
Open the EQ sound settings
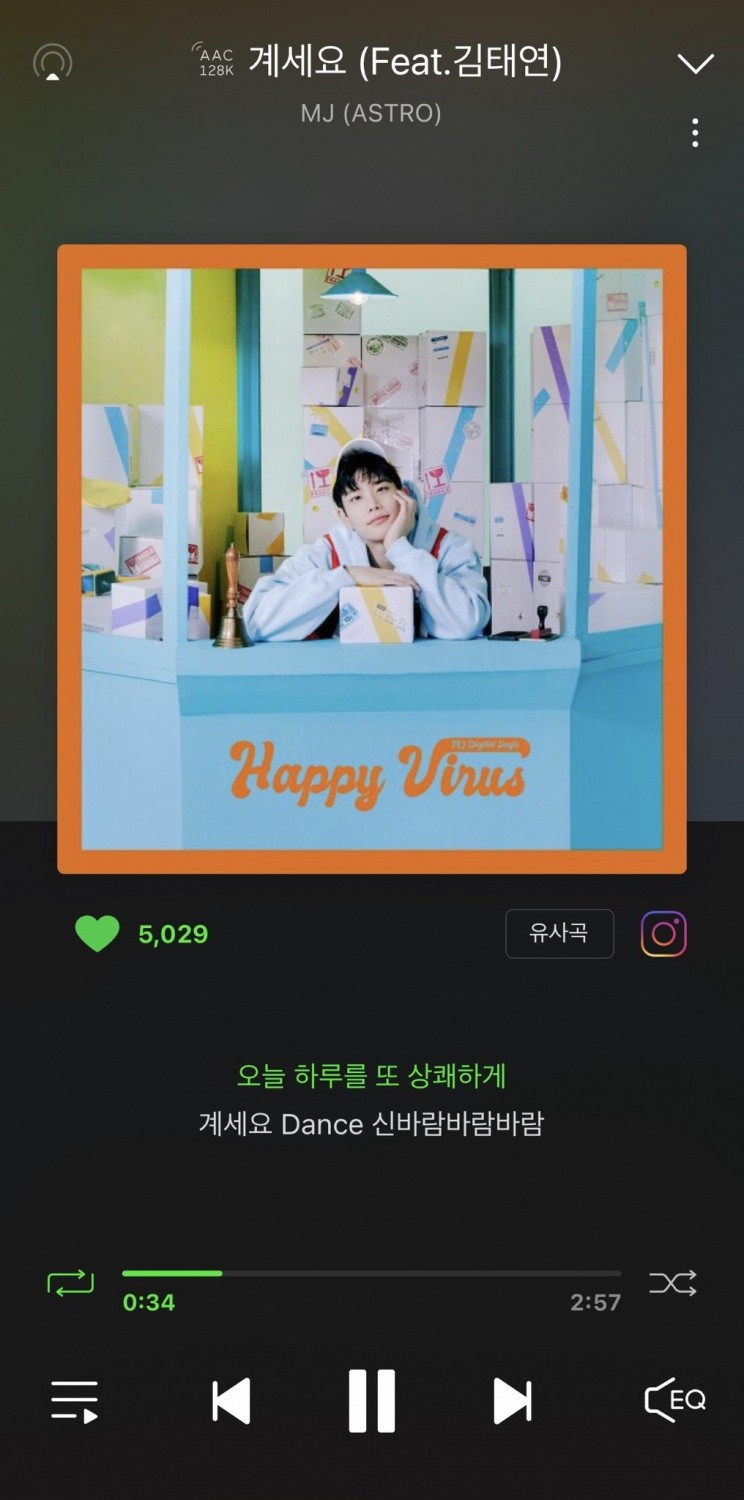point(675,1401)
